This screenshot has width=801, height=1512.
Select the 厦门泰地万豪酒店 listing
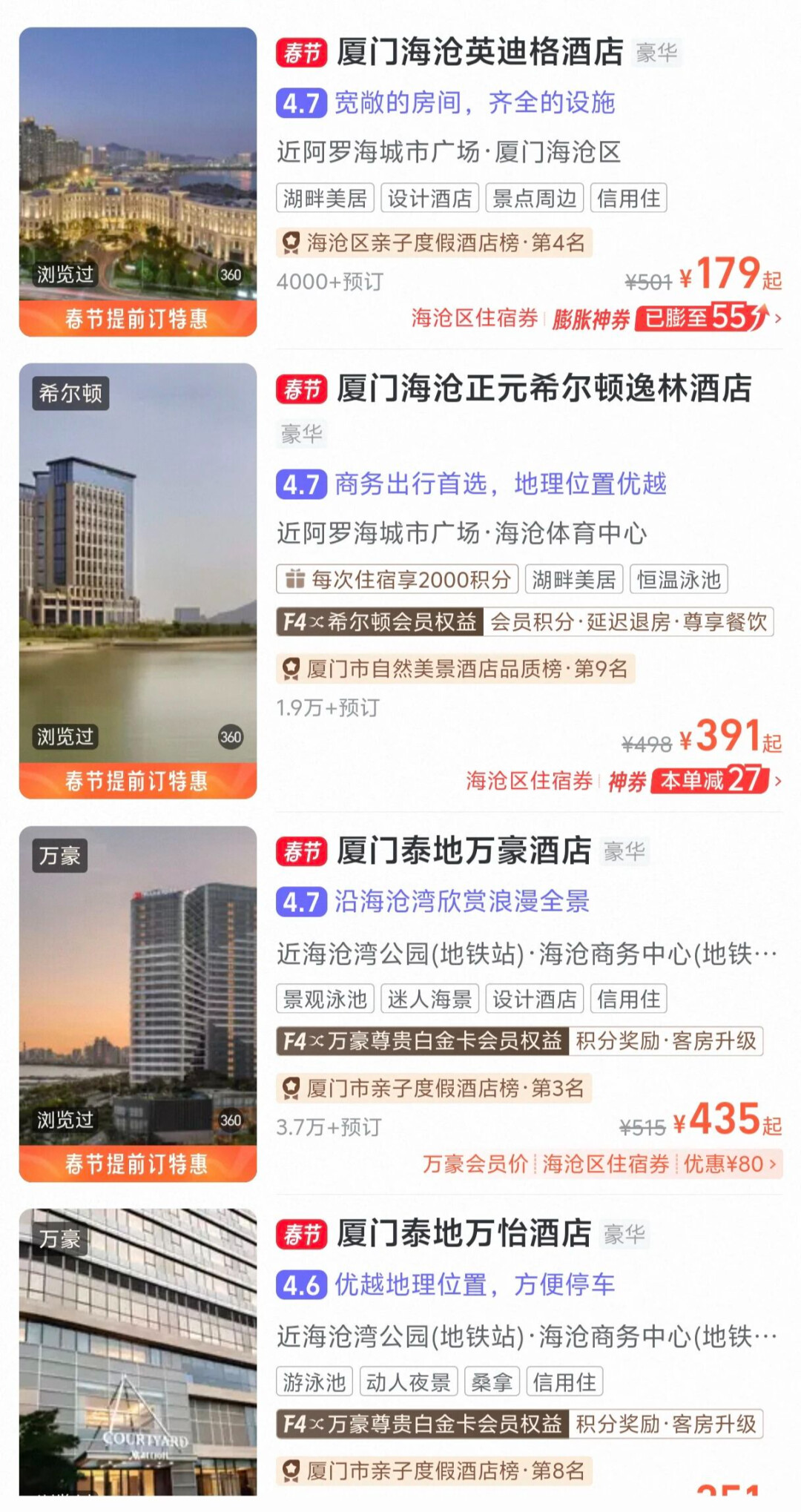[464, 851]
